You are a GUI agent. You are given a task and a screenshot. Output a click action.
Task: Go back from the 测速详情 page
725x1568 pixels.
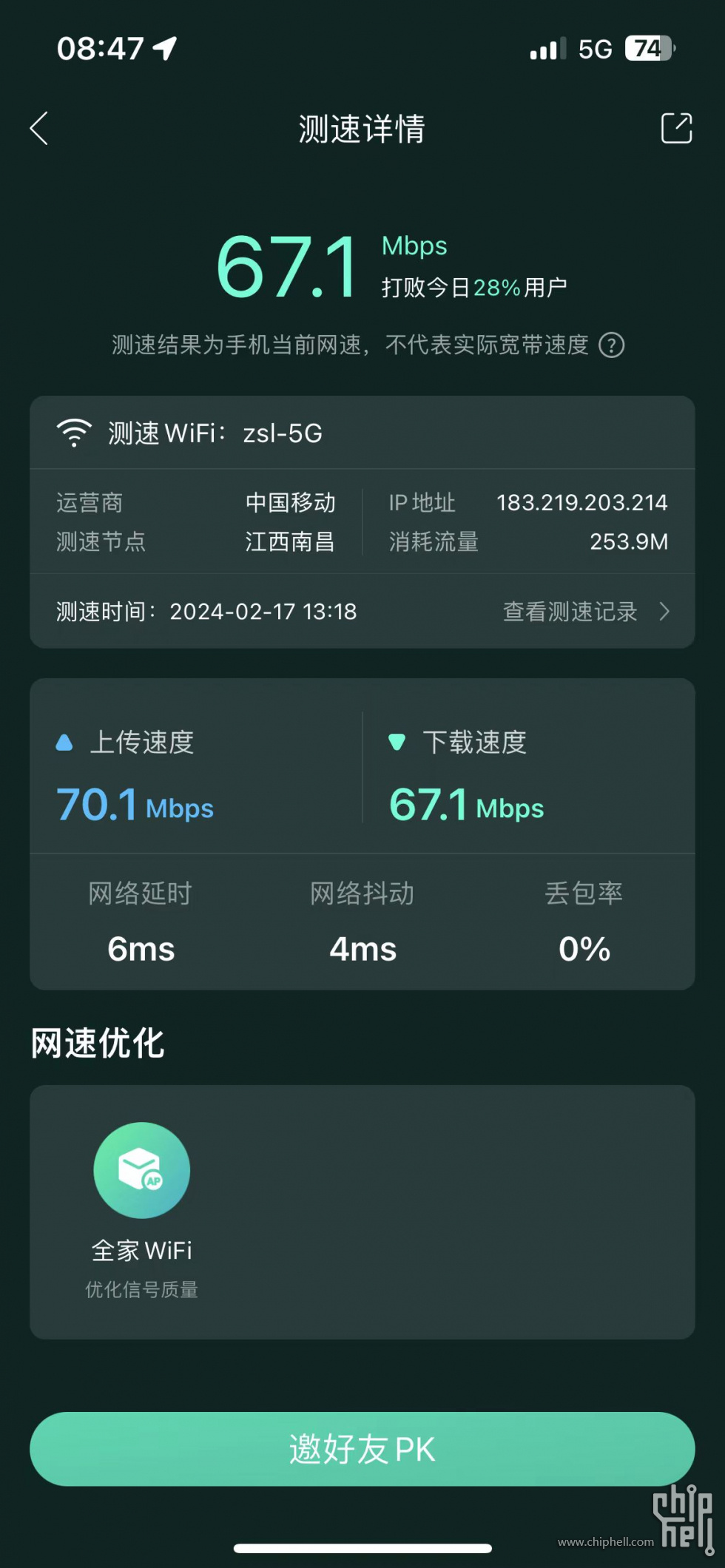coord(39,129)
